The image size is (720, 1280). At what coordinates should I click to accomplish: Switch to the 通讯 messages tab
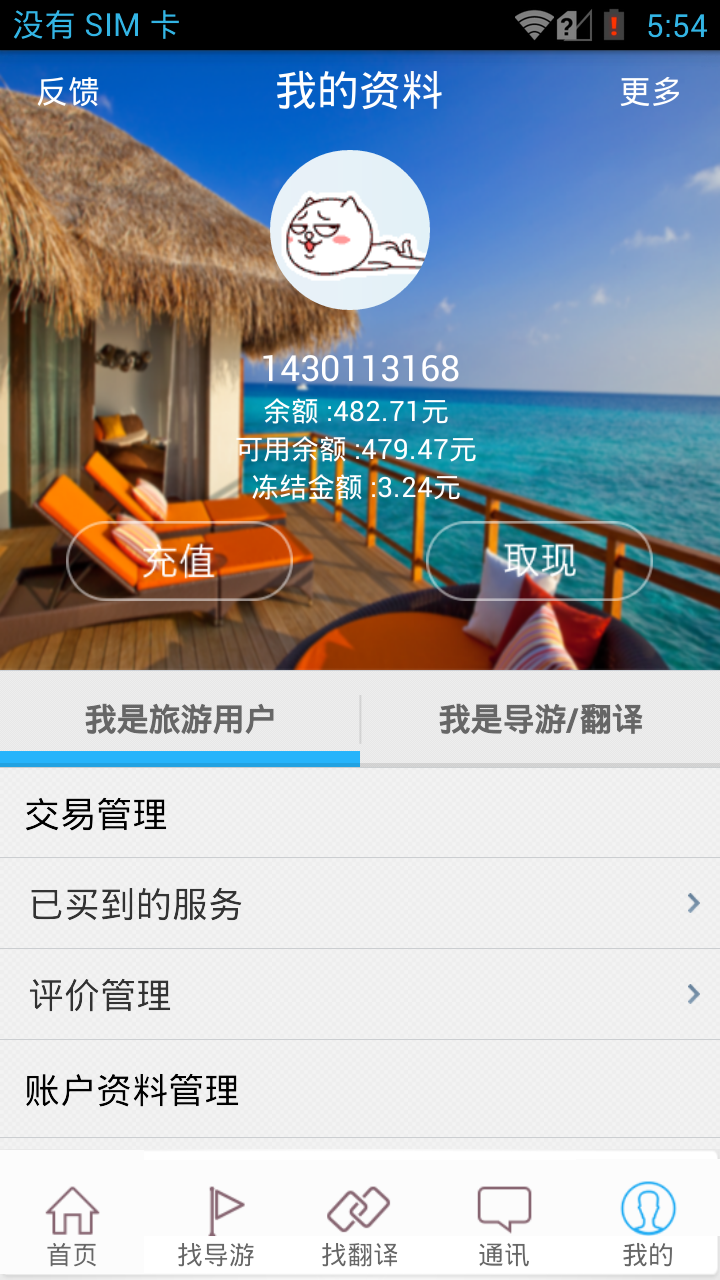pos(504,1225)
